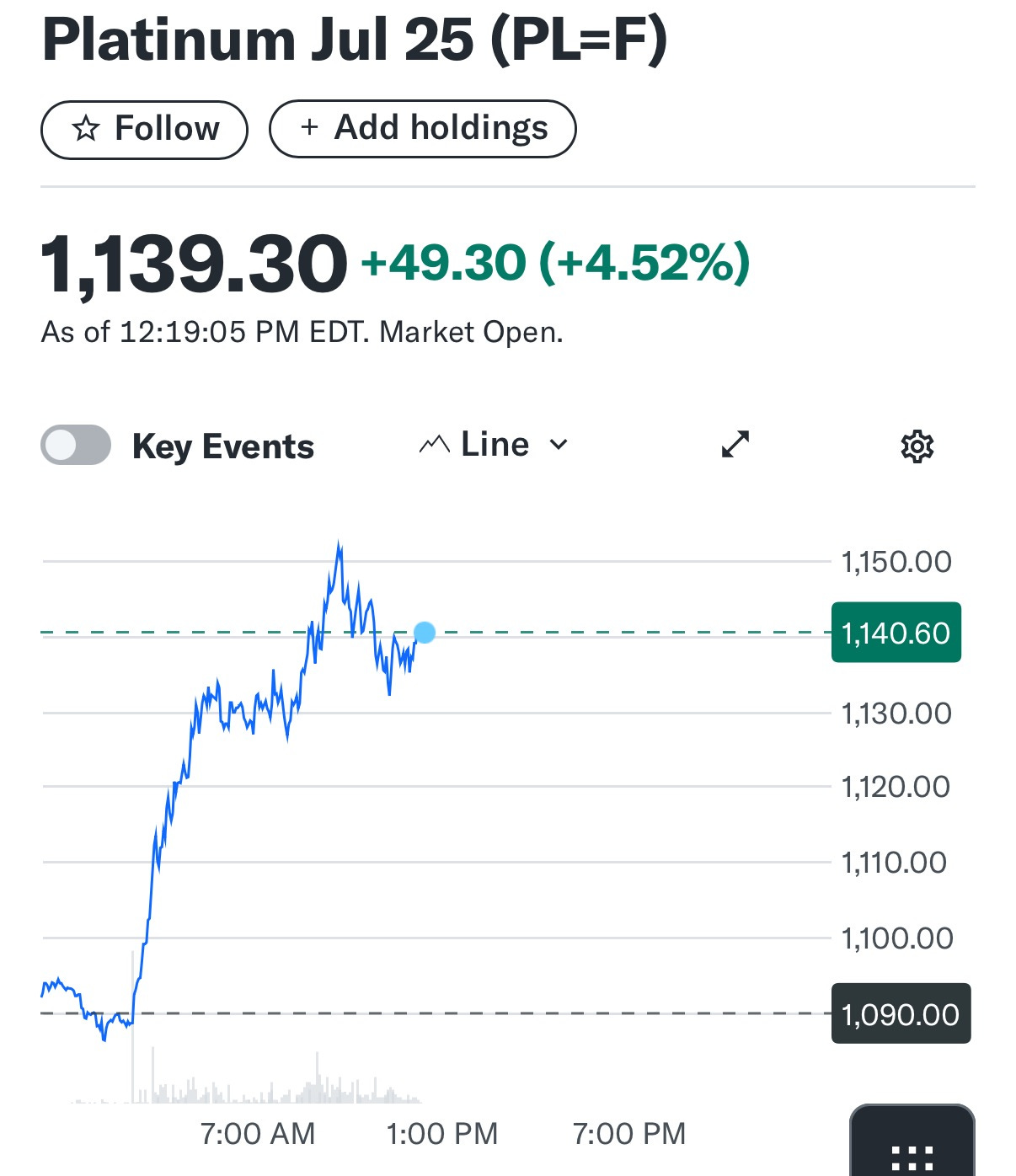
Task: Open the grid menu button at bottom
Action: pyautogui.click(x=912, y=1156)
